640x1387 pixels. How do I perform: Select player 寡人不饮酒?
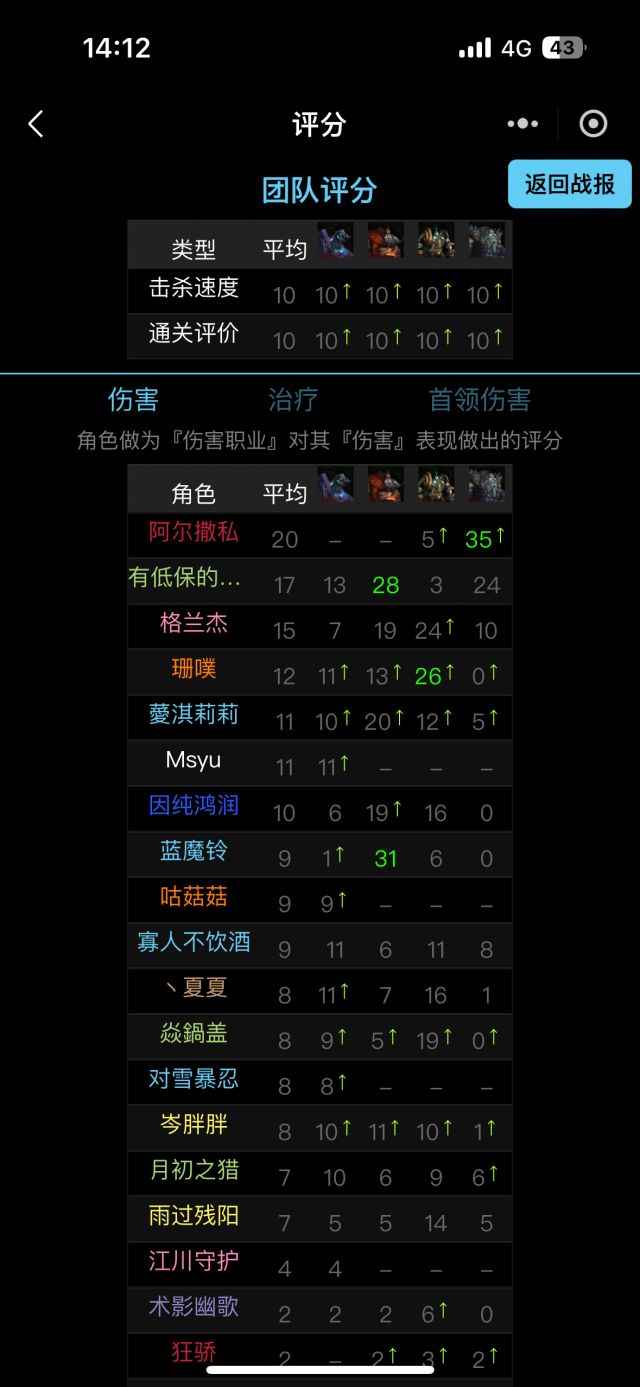[x=193, y=942]
